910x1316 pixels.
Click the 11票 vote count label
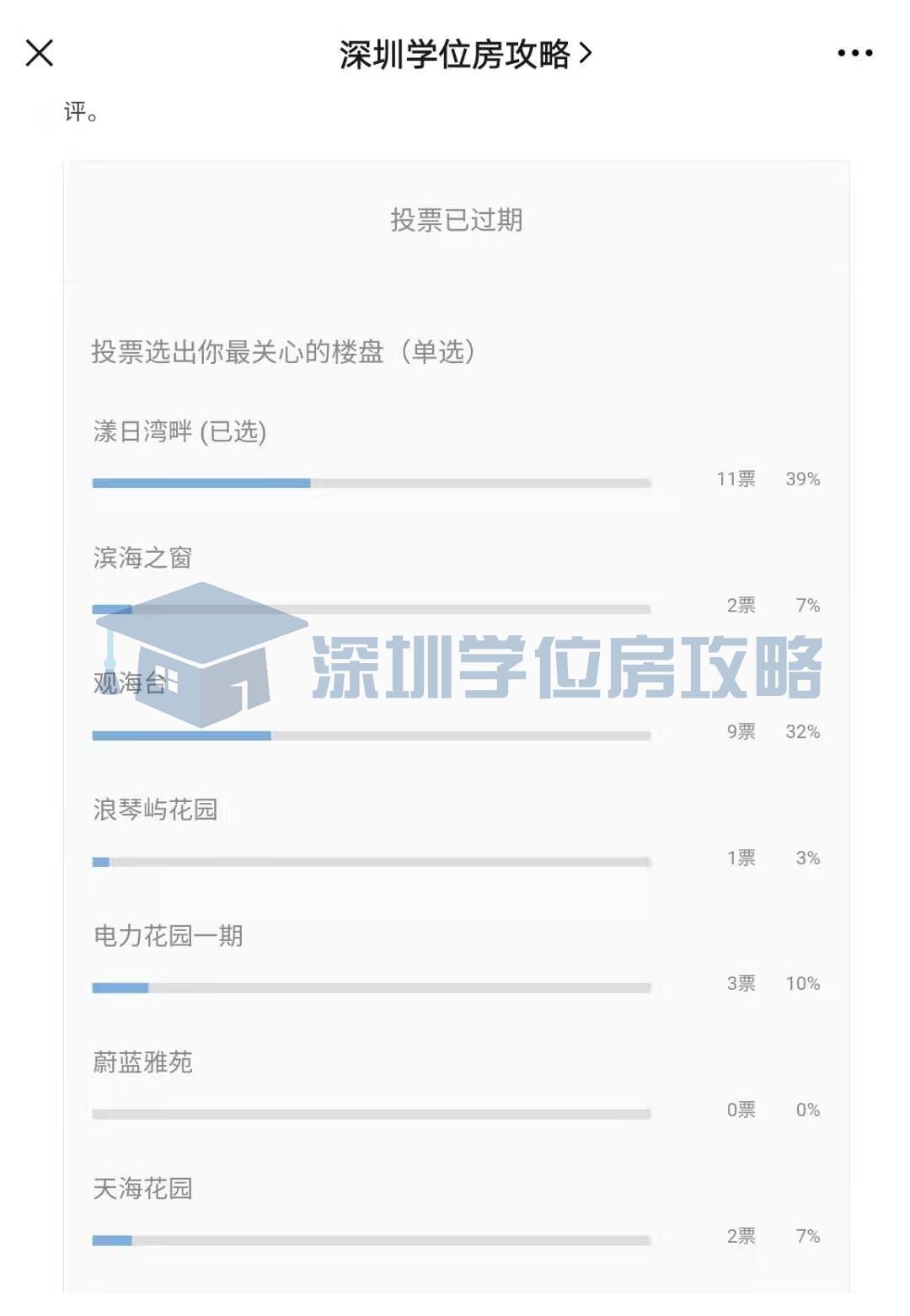[x=736, y=480]
